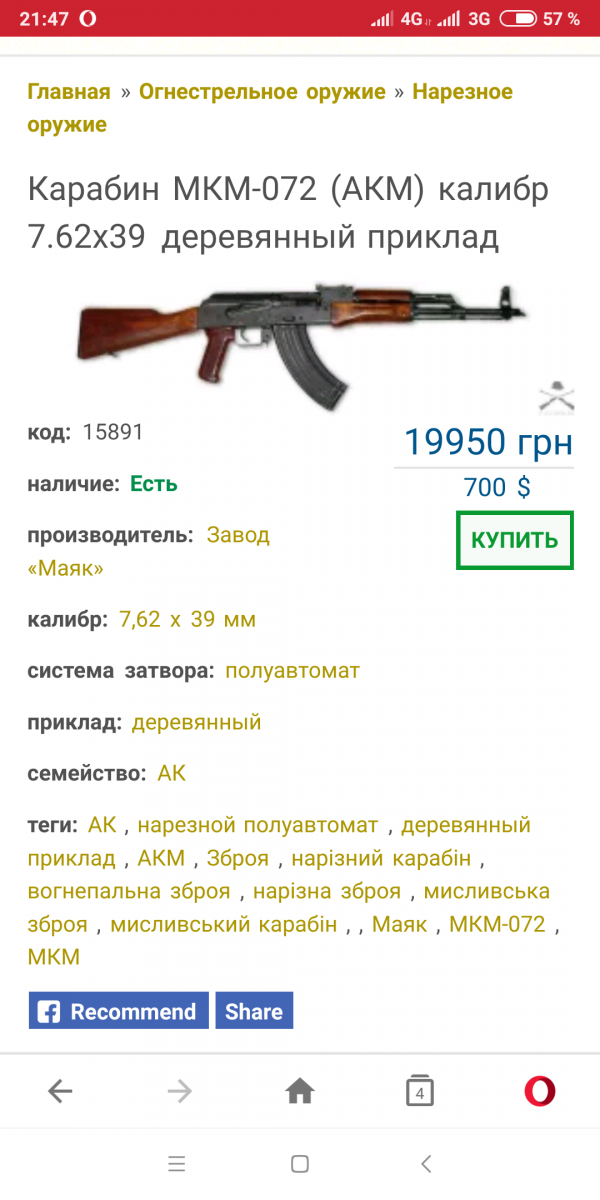This screenshot has height=1200, width=600.
Task: Open the мисливський карабін tag
Action: (224, 924)
